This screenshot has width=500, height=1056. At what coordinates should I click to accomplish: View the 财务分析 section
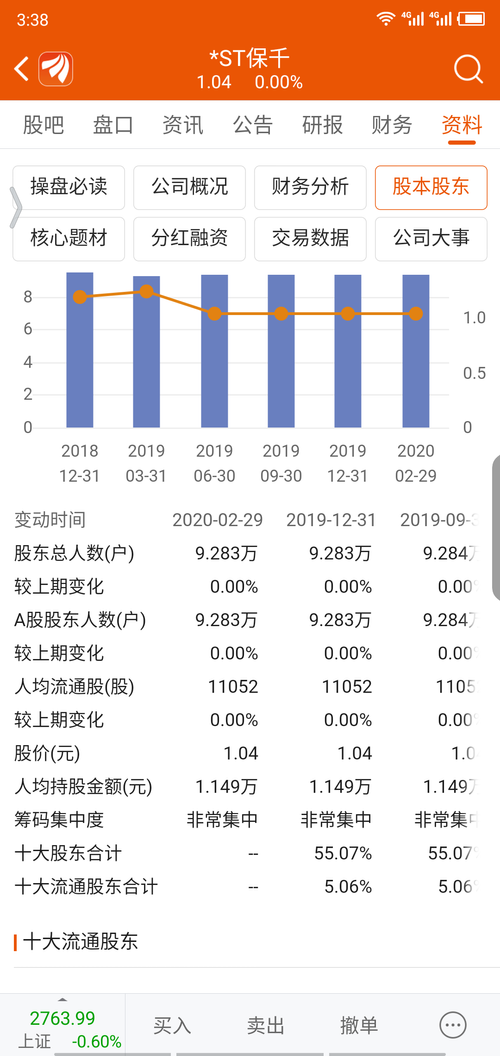tap(310, 187)
